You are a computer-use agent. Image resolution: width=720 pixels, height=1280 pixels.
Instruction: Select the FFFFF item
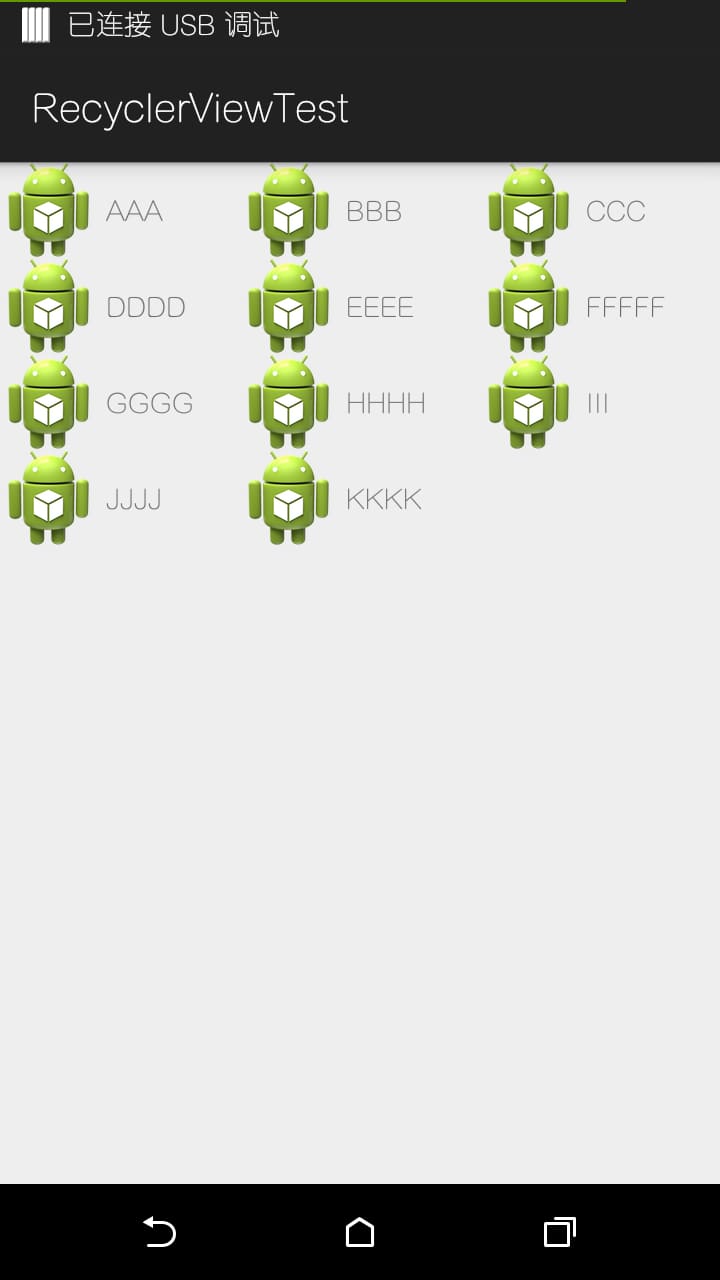[600, 307]
